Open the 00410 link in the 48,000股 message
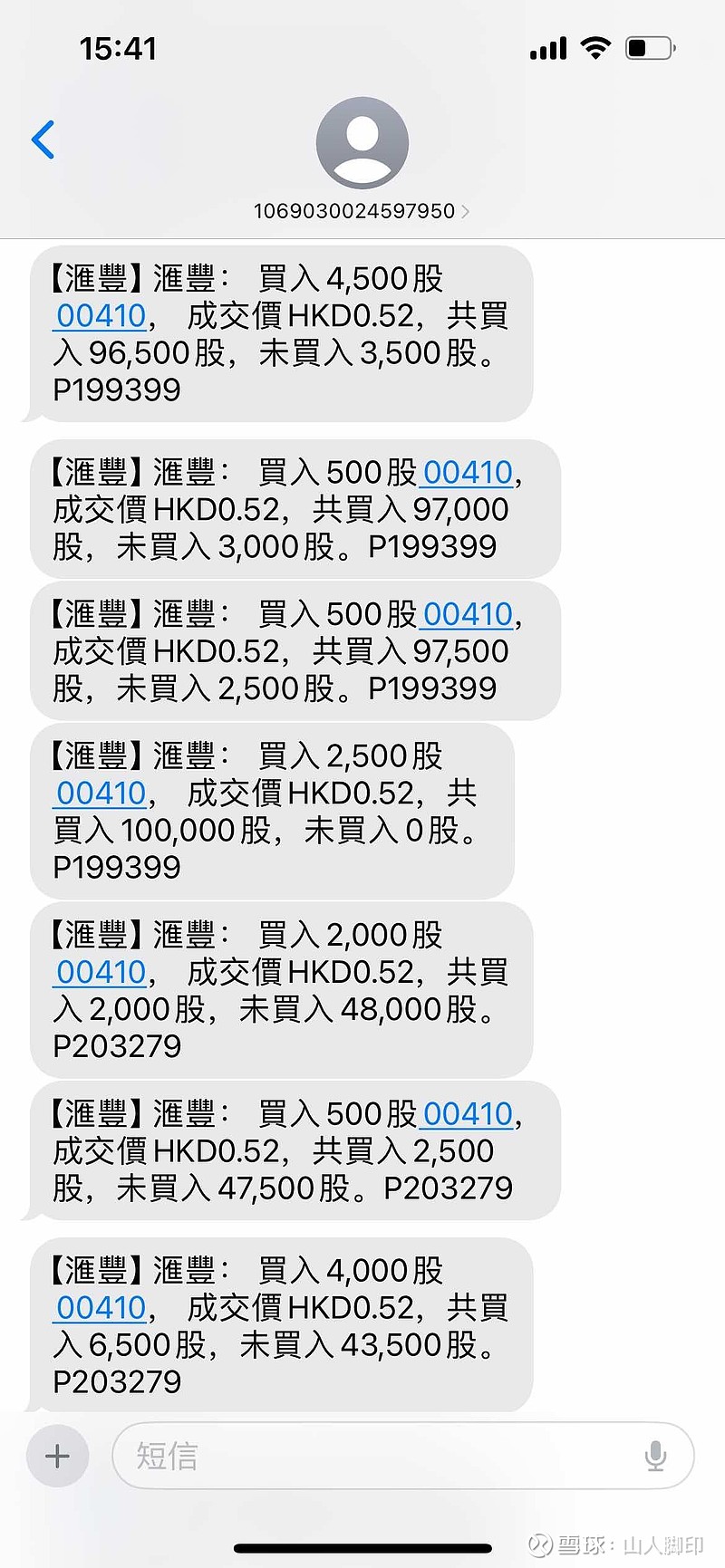Viewport: 725px width, 1568px height. (x=101, y=971)
